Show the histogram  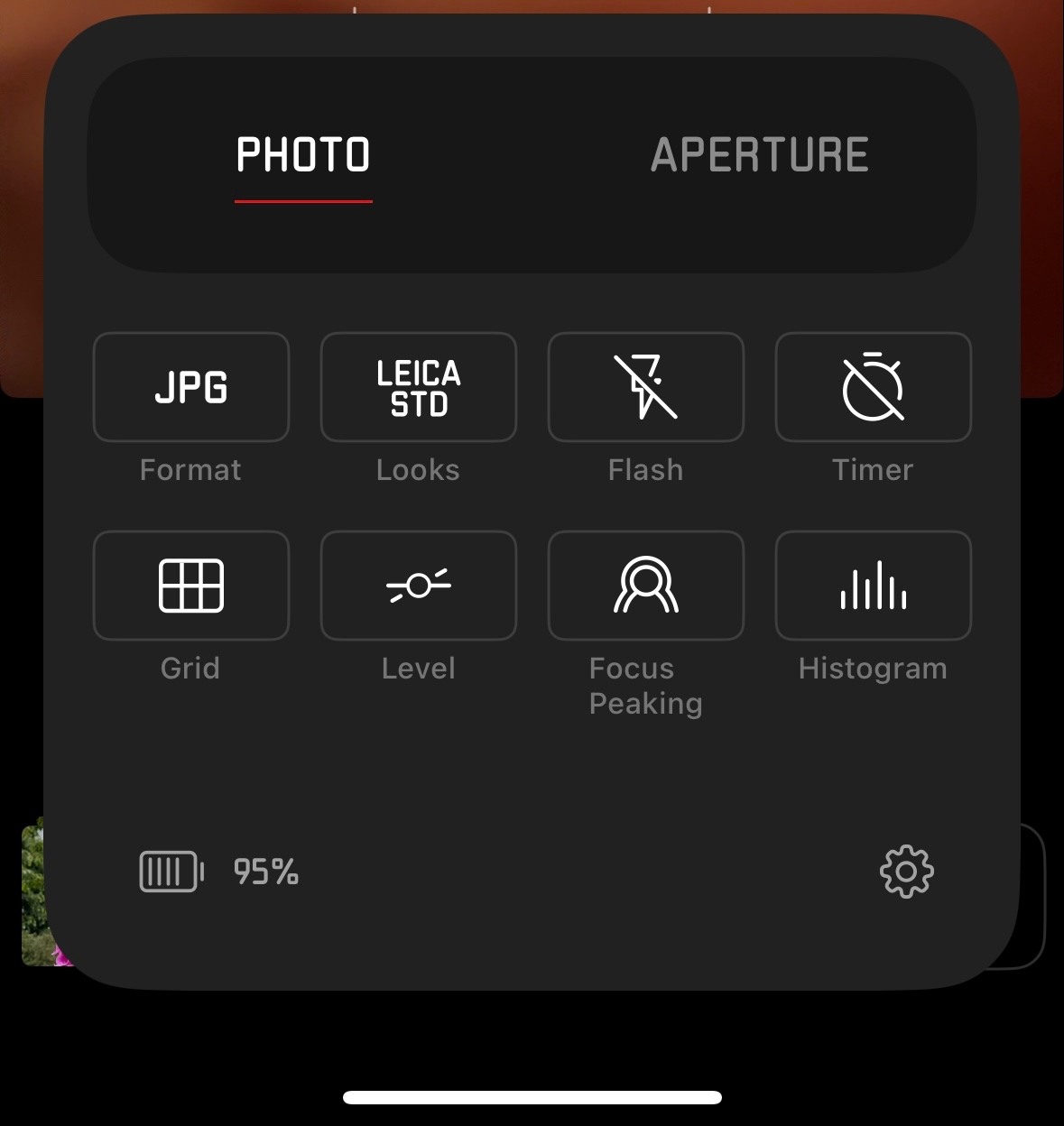(x=873, y=586)
